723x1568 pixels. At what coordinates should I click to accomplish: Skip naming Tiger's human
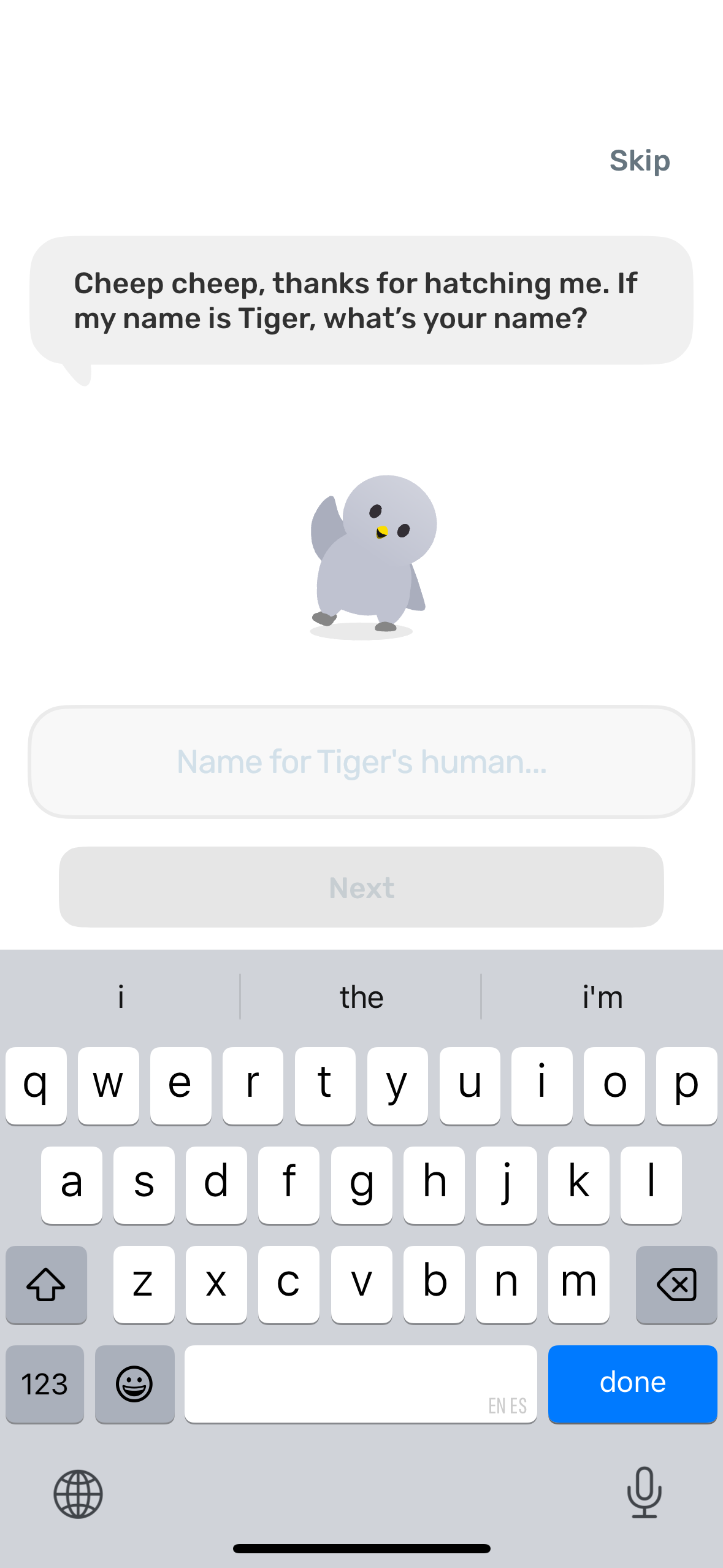[x=640, y=161]
